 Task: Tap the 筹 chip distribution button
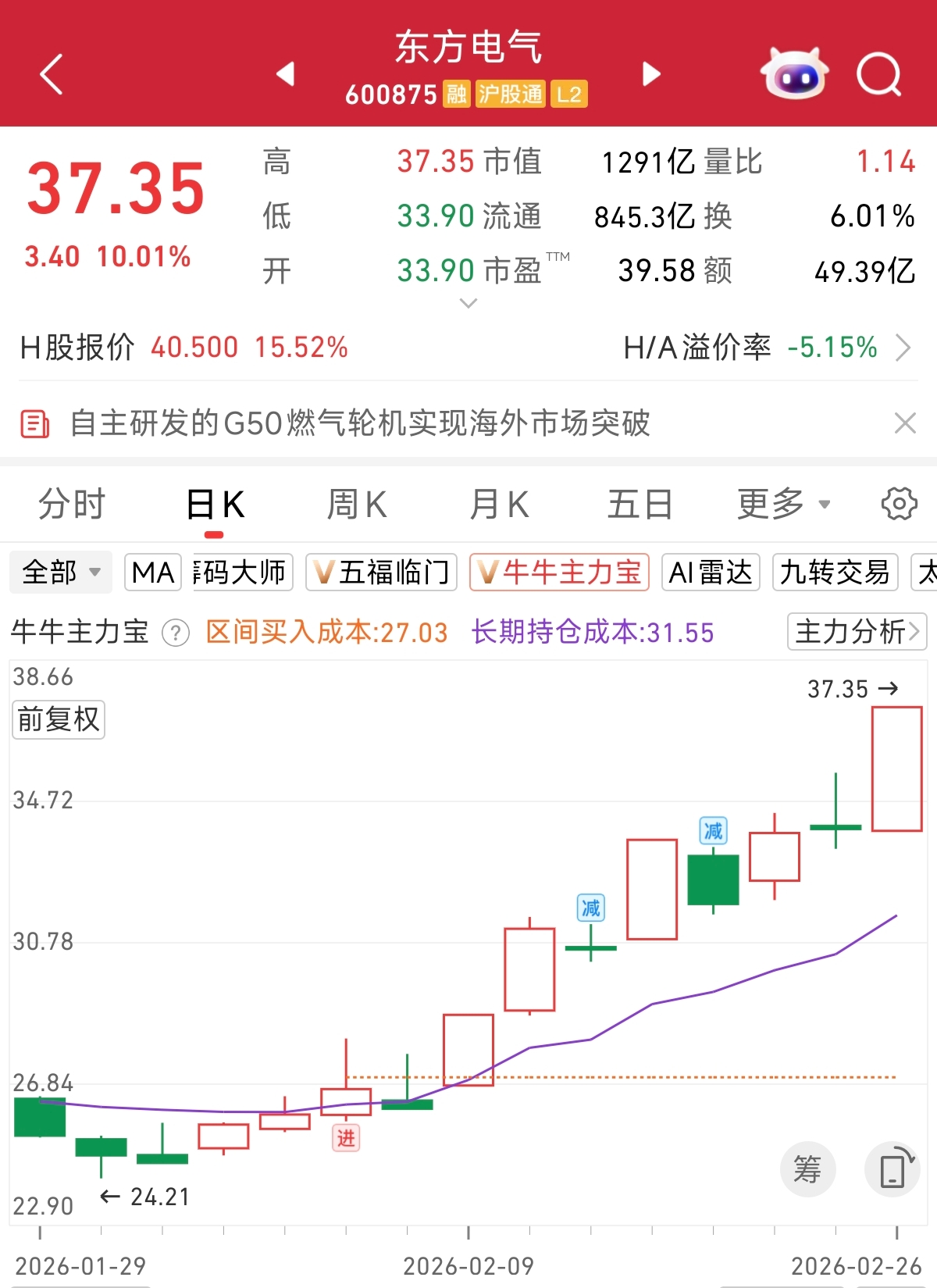tap(807, 1169)
